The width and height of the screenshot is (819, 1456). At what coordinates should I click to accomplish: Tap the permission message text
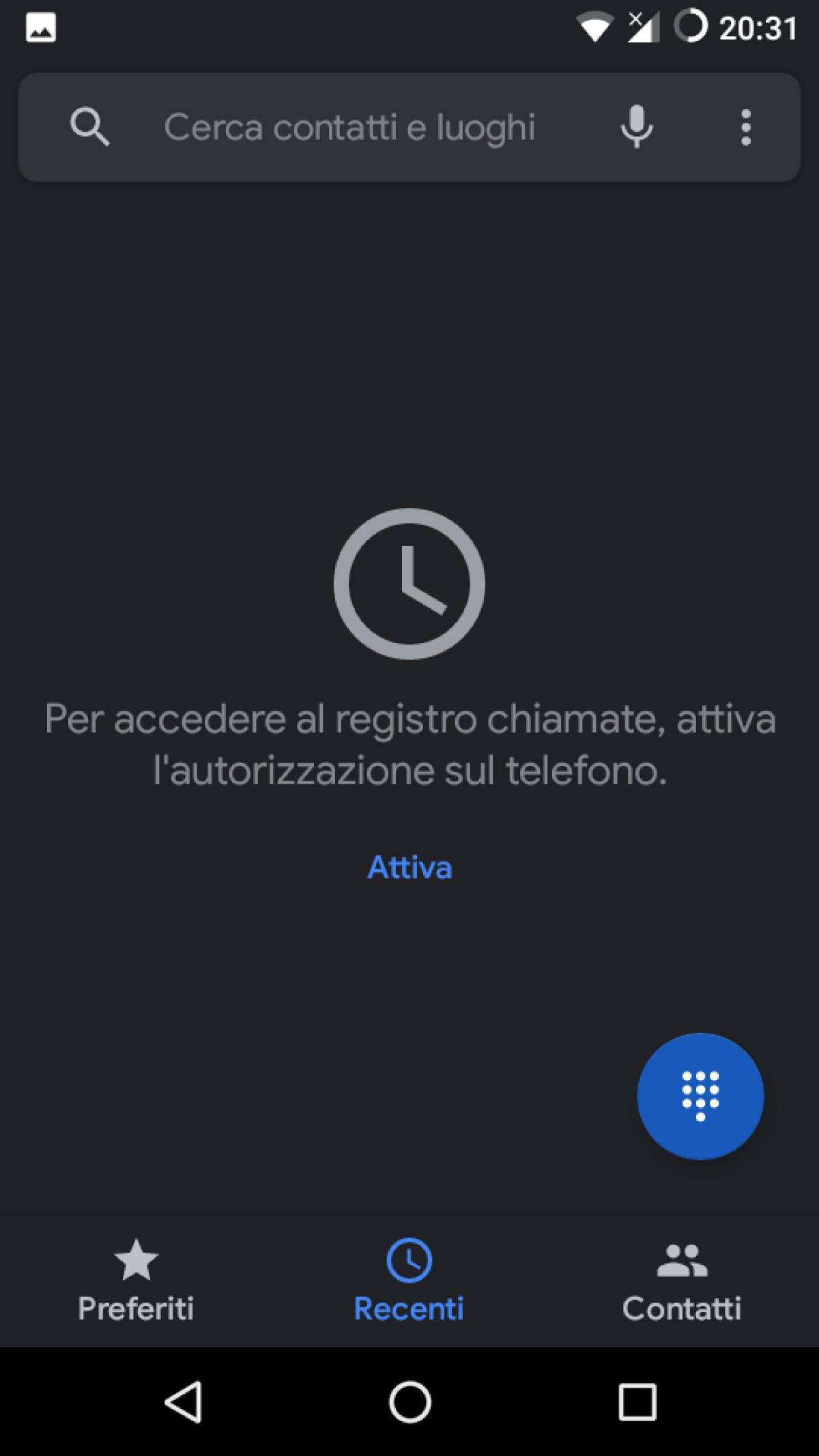tap(409, 744)
